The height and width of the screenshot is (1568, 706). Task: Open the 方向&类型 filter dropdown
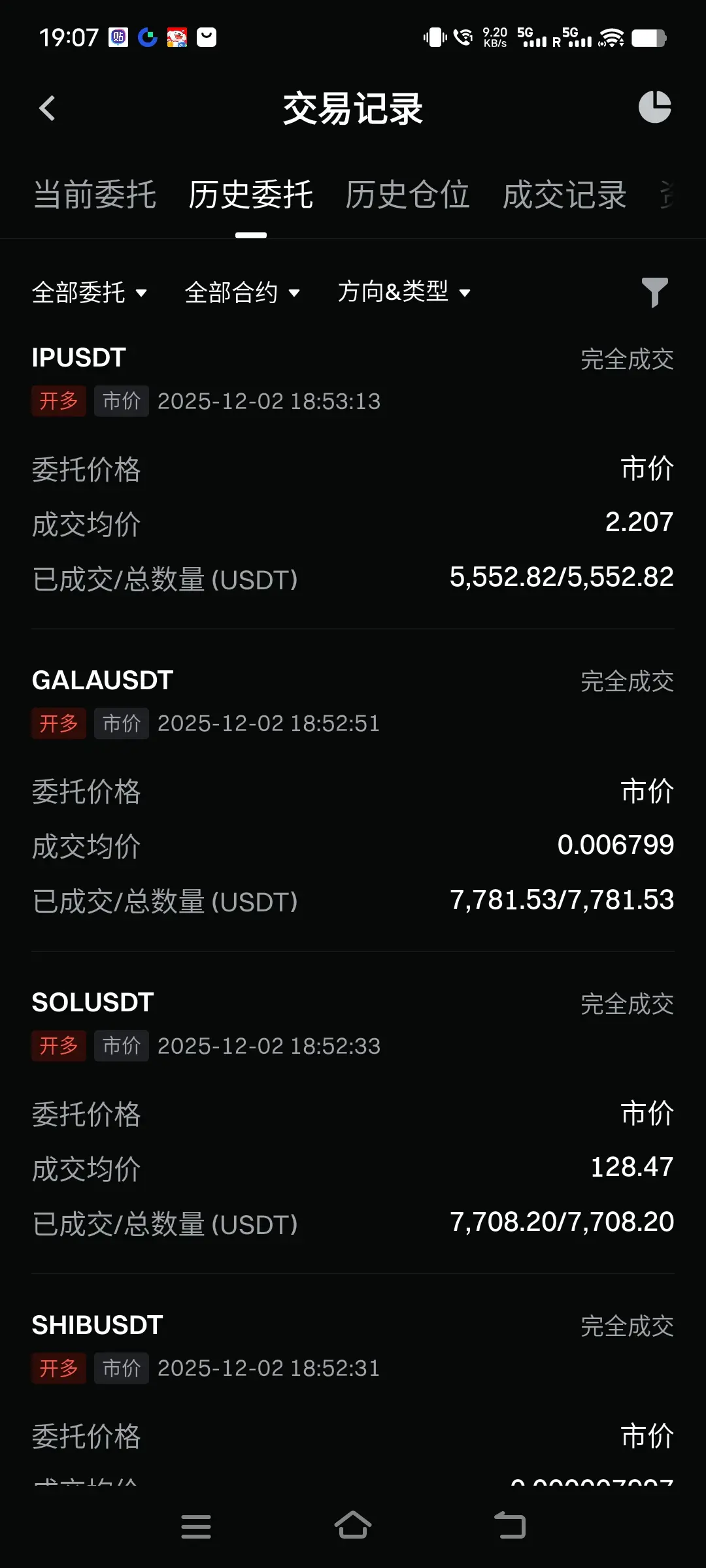(x=404, y=292)
